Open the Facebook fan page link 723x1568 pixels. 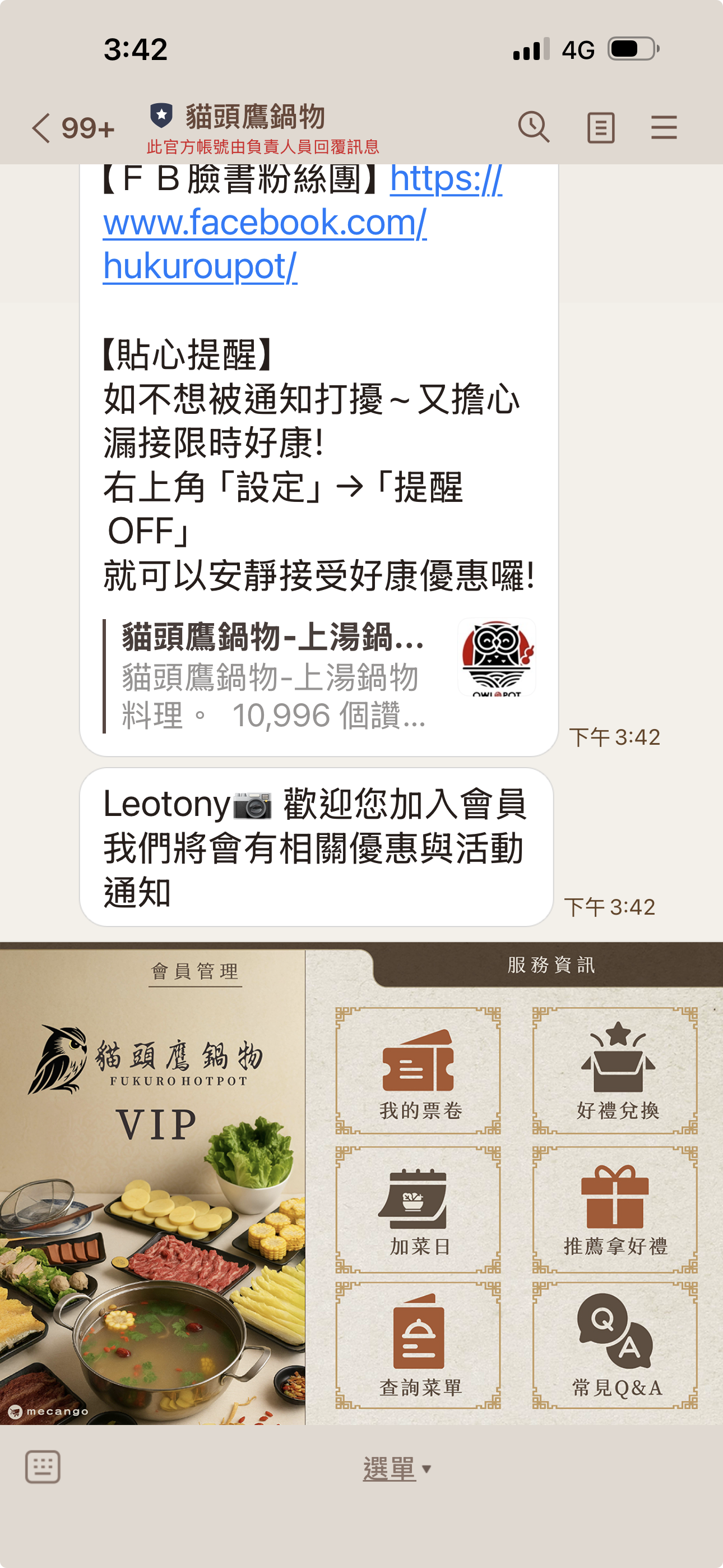(265, 223)
